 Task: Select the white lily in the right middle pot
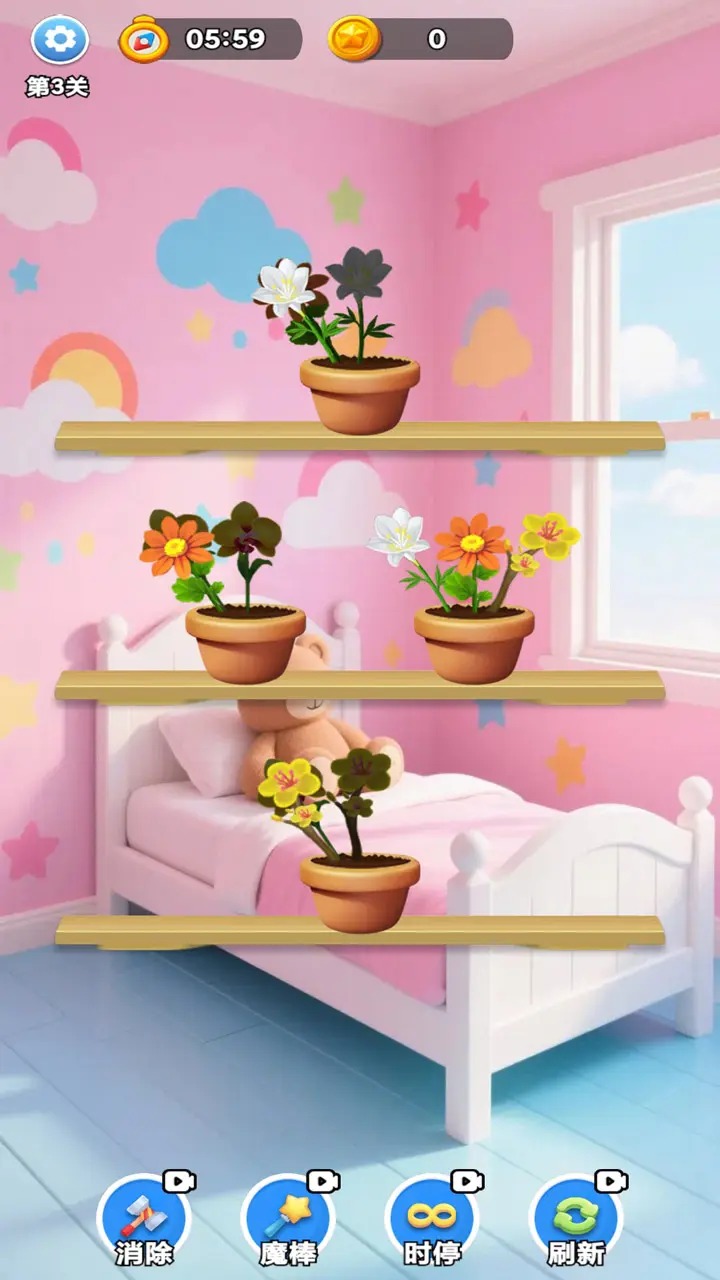click(399, 537)
